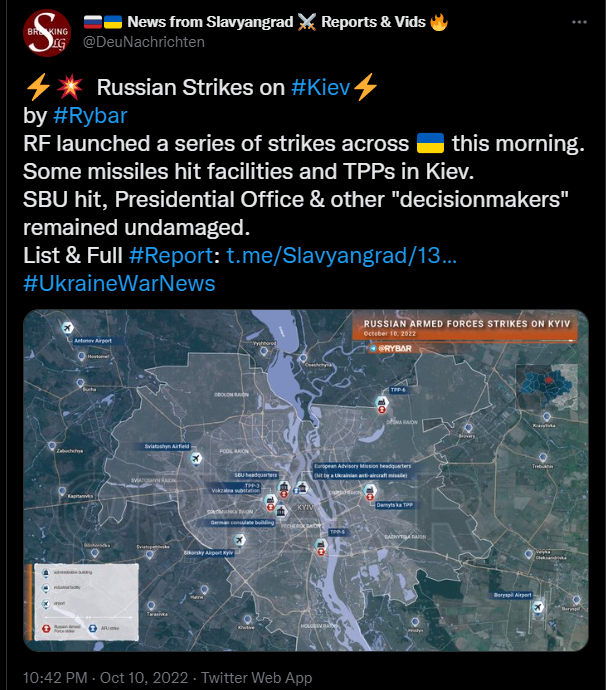
Task: Open the tweet's three-dot overflow menu
Action: tap(579, 22)
